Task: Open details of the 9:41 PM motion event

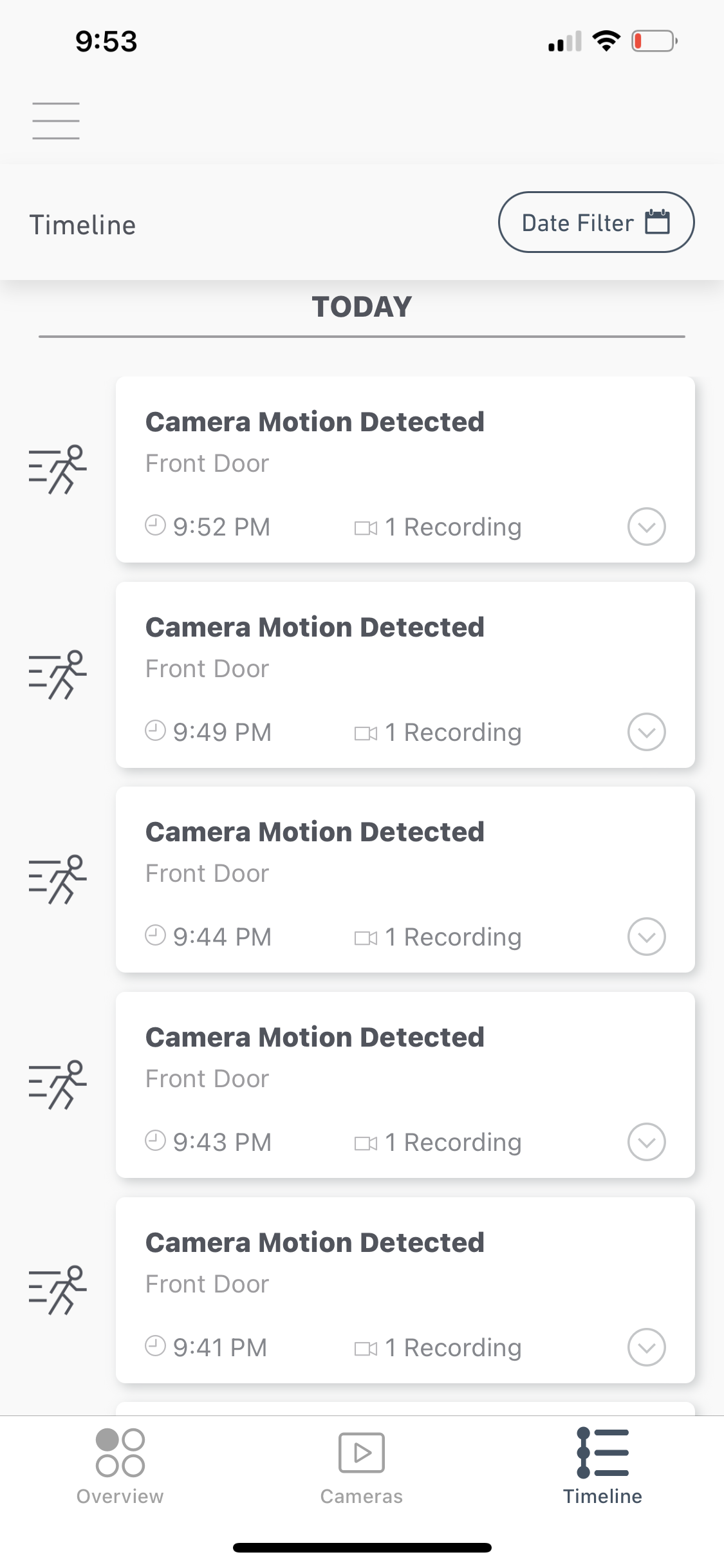Action: (x=646, y=1347)
